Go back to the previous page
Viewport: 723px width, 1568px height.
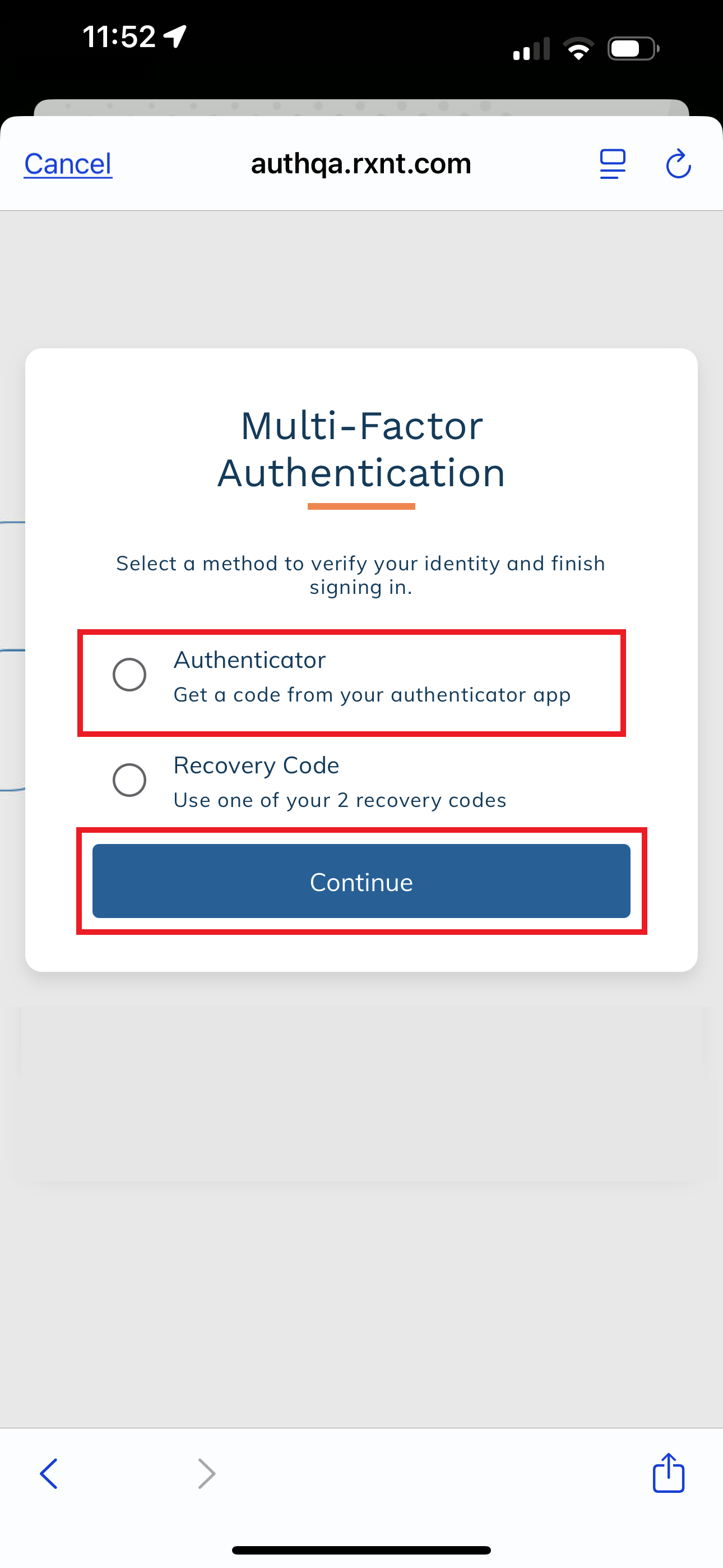[49, 1474]
